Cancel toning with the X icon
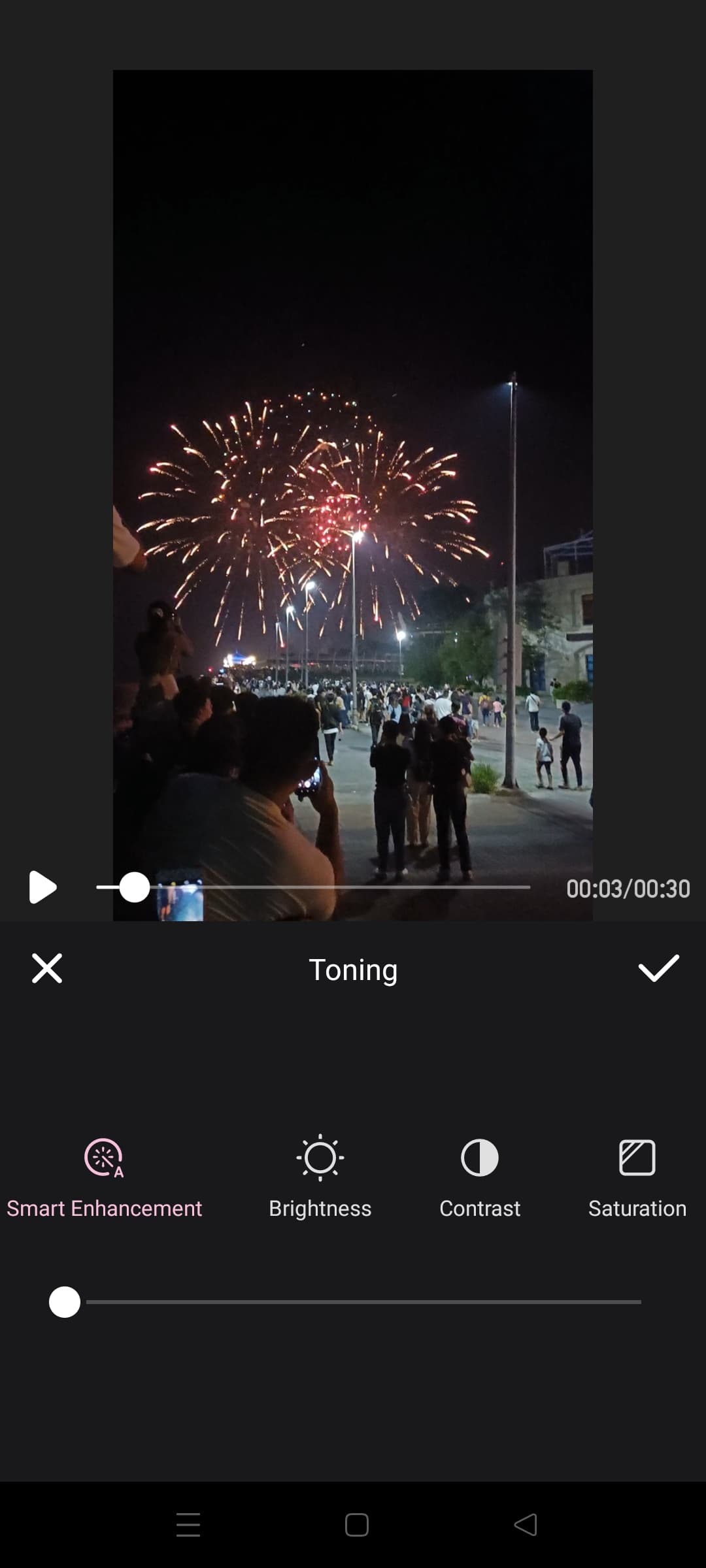Image resolution: width=706 pixels, height=1568 pixels. (x=47, y=968)
